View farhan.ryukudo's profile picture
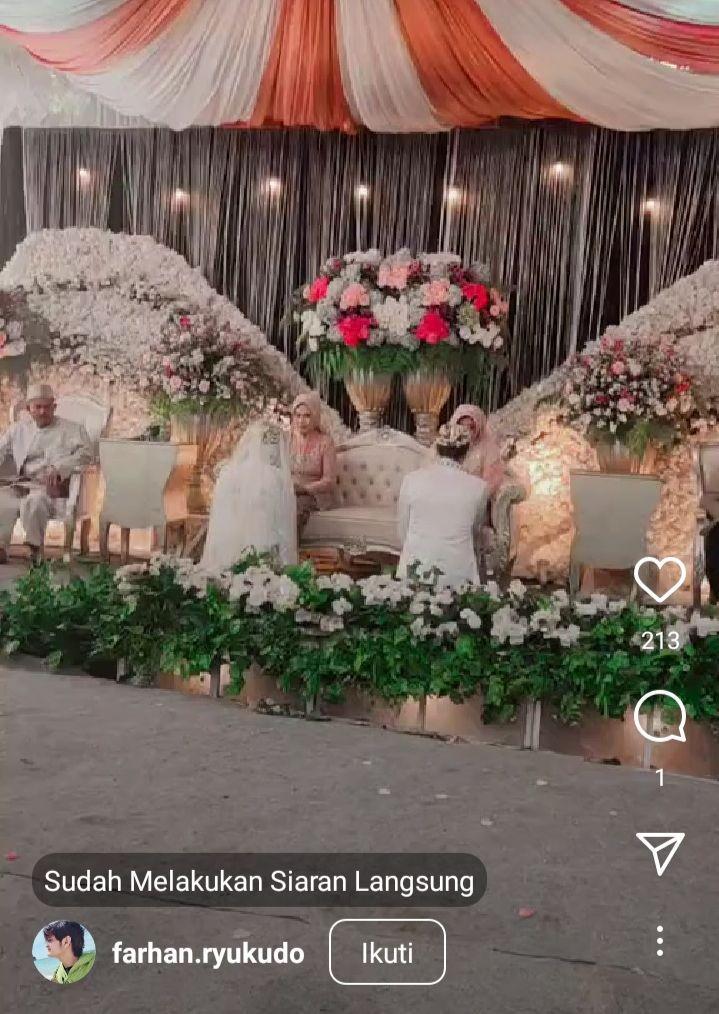The image size is (719, 1014). coord(64,952)
